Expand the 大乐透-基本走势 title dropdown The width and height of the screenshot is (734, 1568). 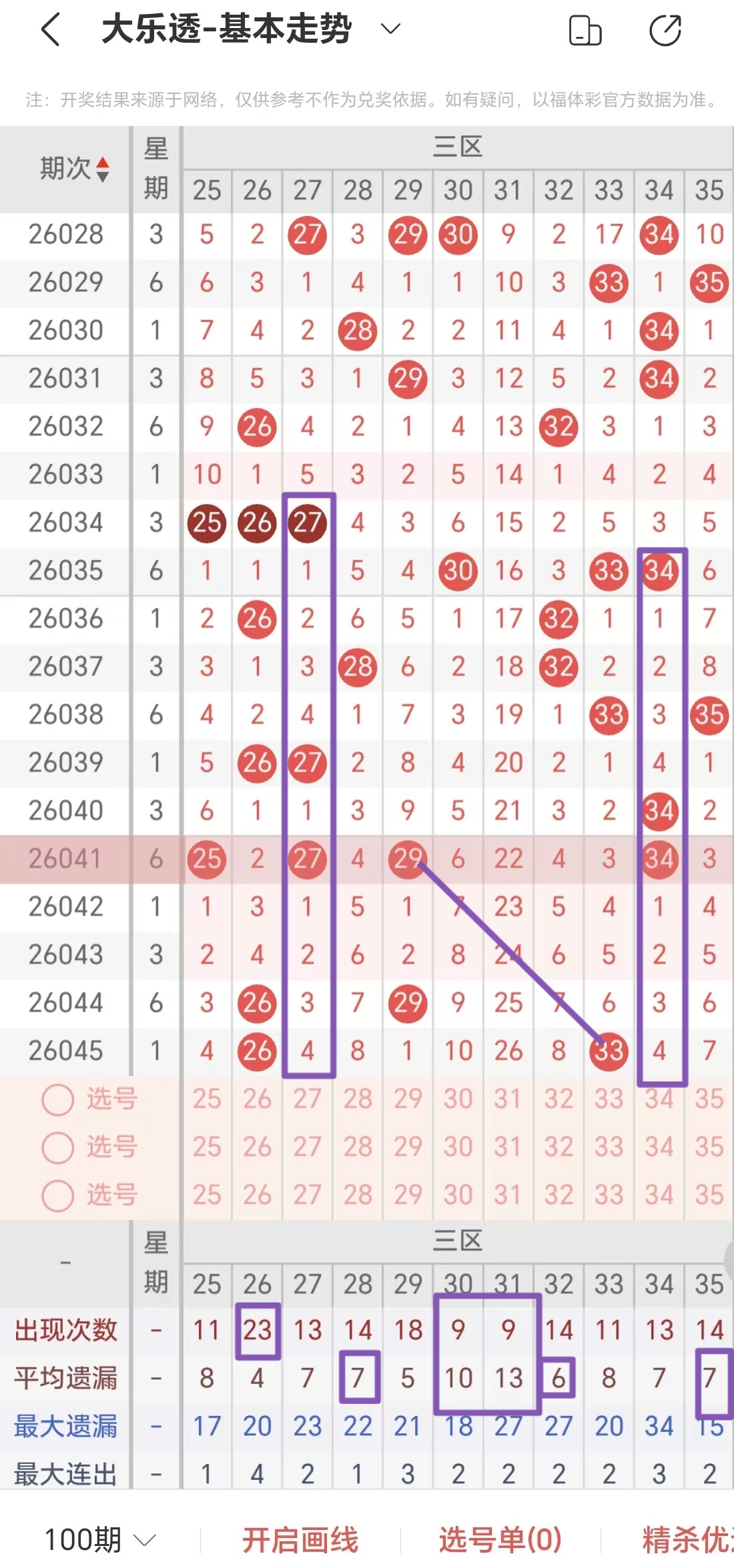coord(390,29)
